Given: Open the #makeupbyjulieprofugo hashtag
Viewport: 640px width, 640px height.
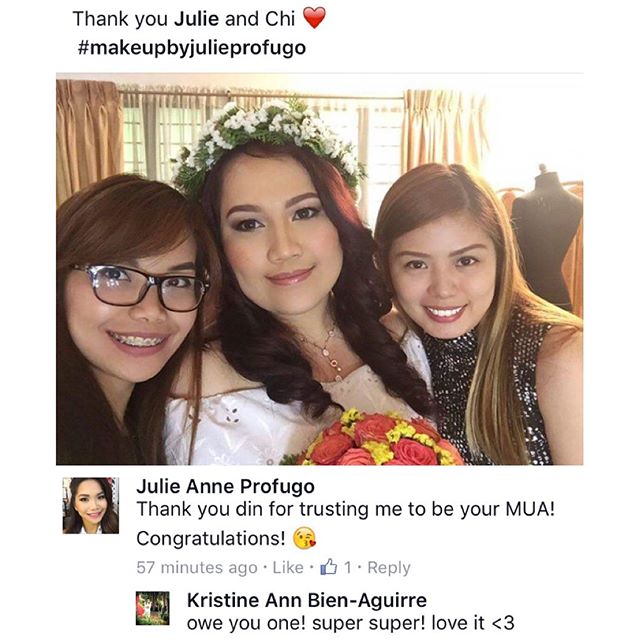Looking at the screenshot, I should [190, 48].
